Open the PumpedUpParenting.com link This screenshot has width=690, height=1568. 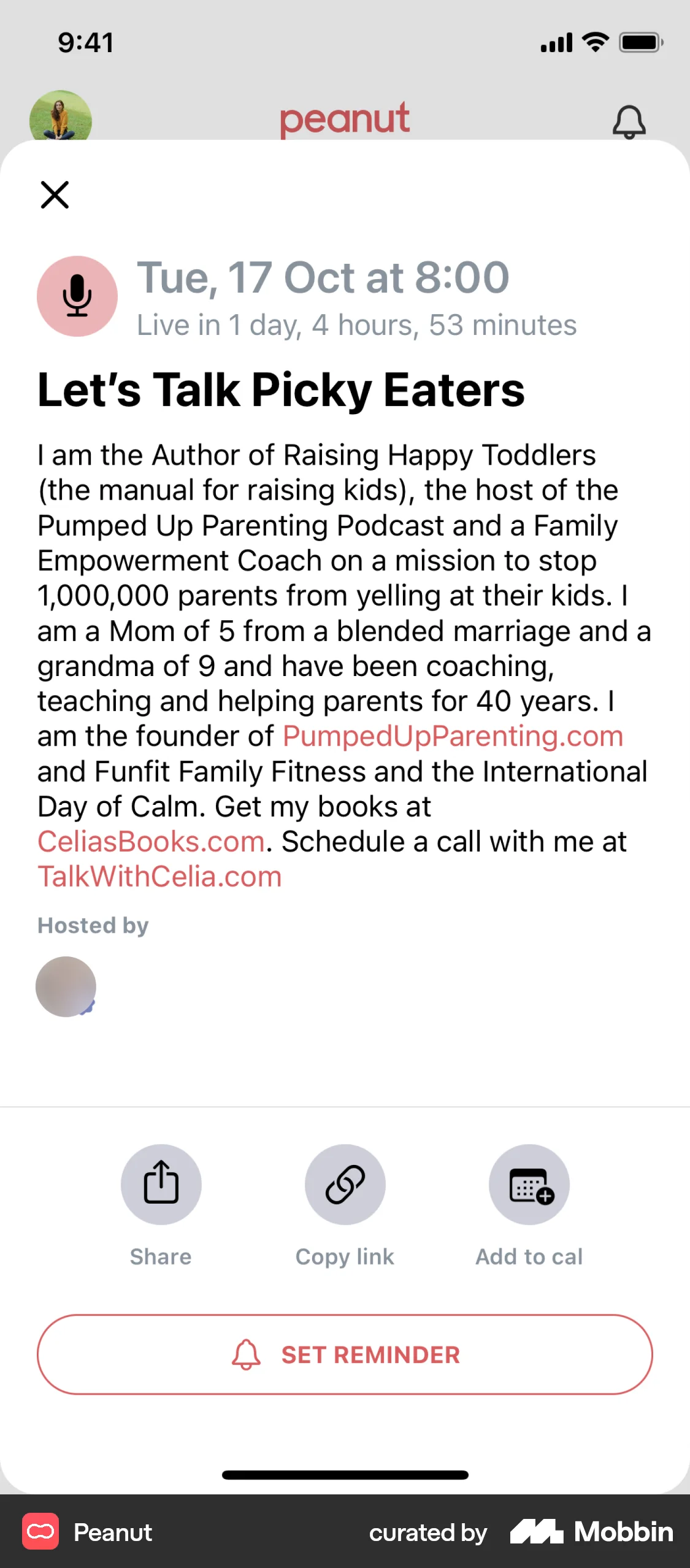(x=453, y=736)
